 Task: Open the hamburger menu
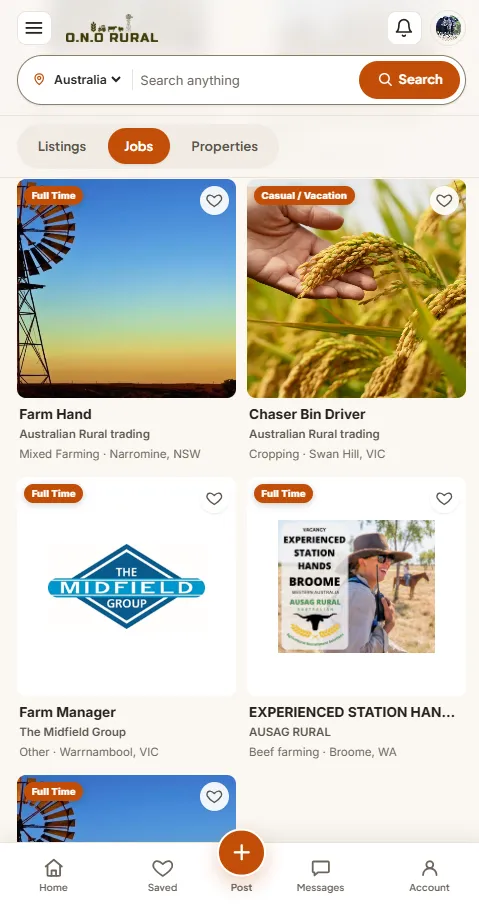pos(34,28)
